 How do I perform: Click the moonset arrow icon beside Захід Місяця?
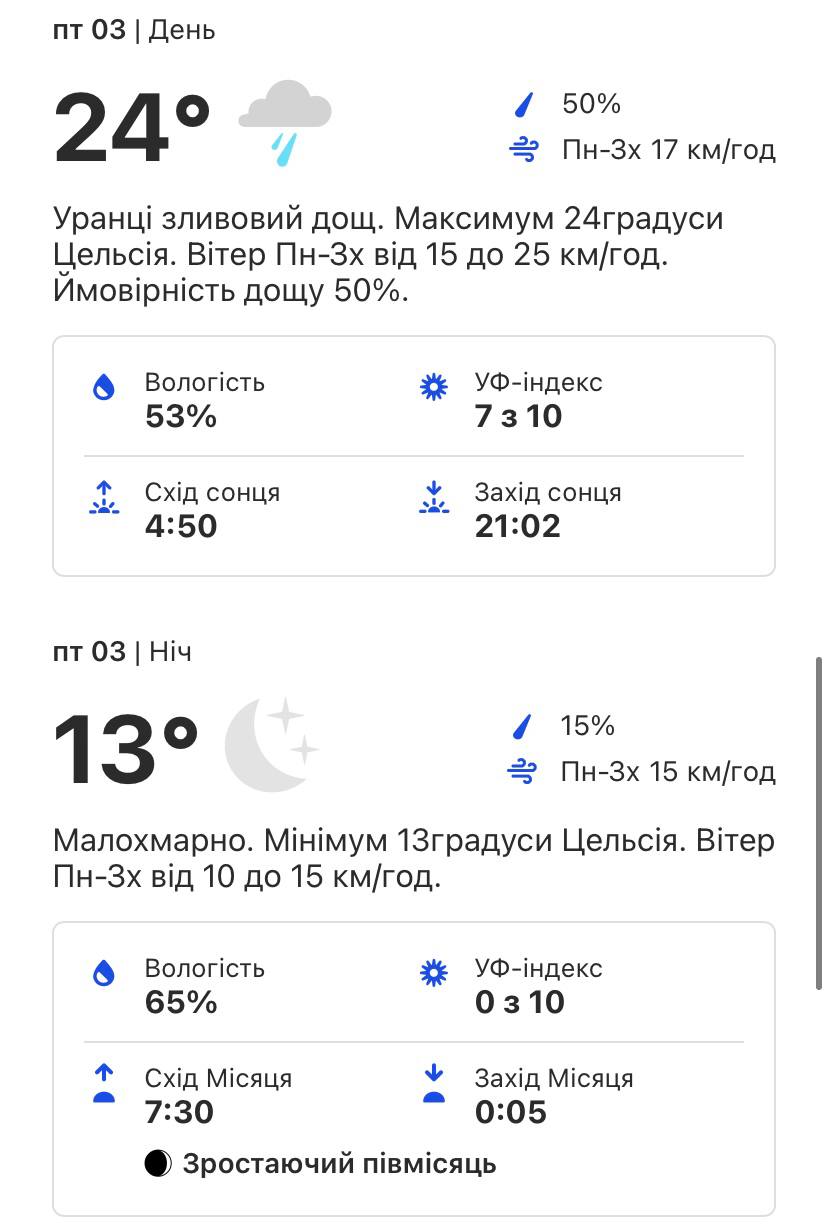tap(433, 1081)
